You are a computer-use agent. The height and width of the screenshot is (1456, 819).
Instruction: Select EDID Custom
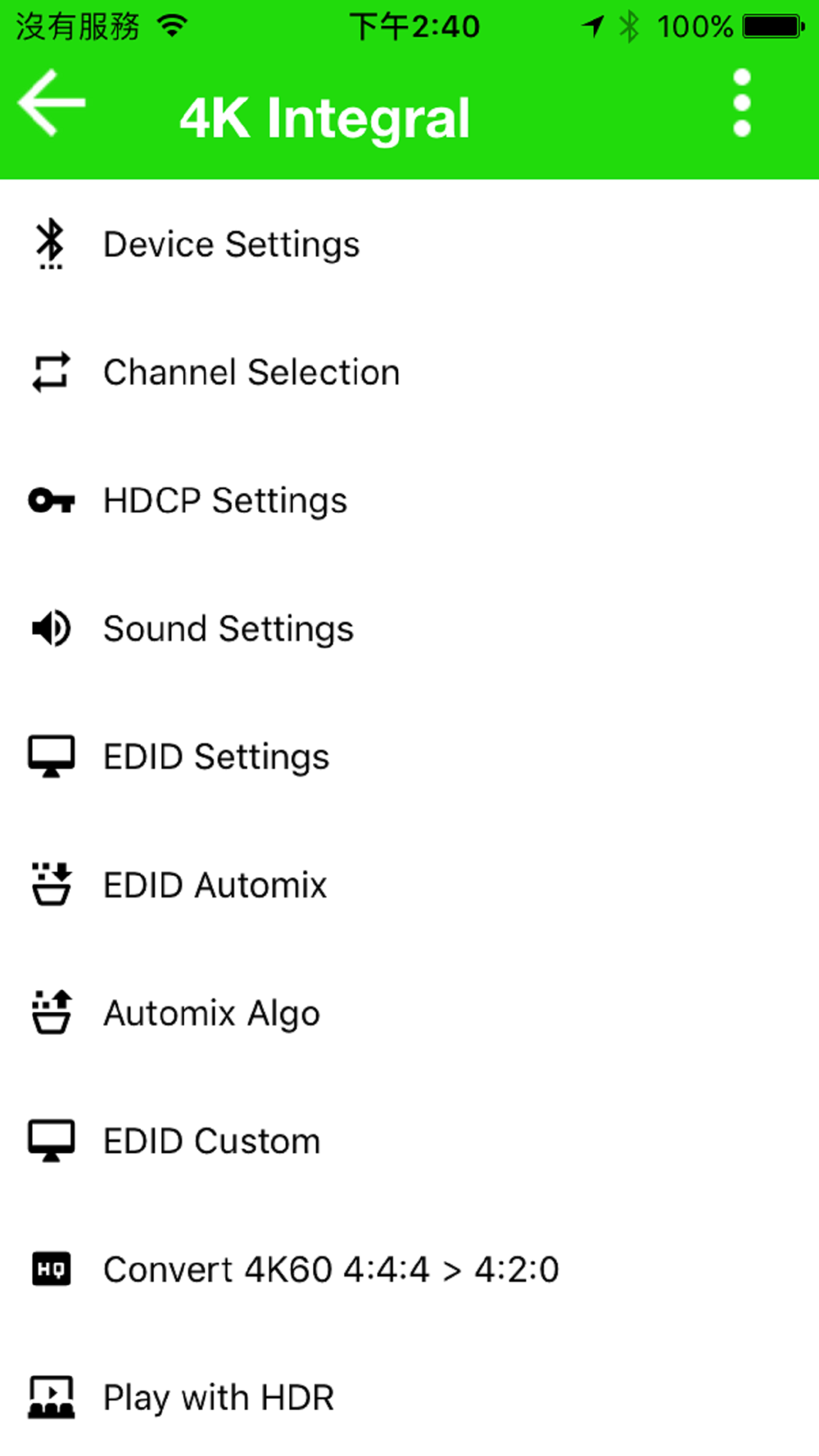tap(409, 1142)
